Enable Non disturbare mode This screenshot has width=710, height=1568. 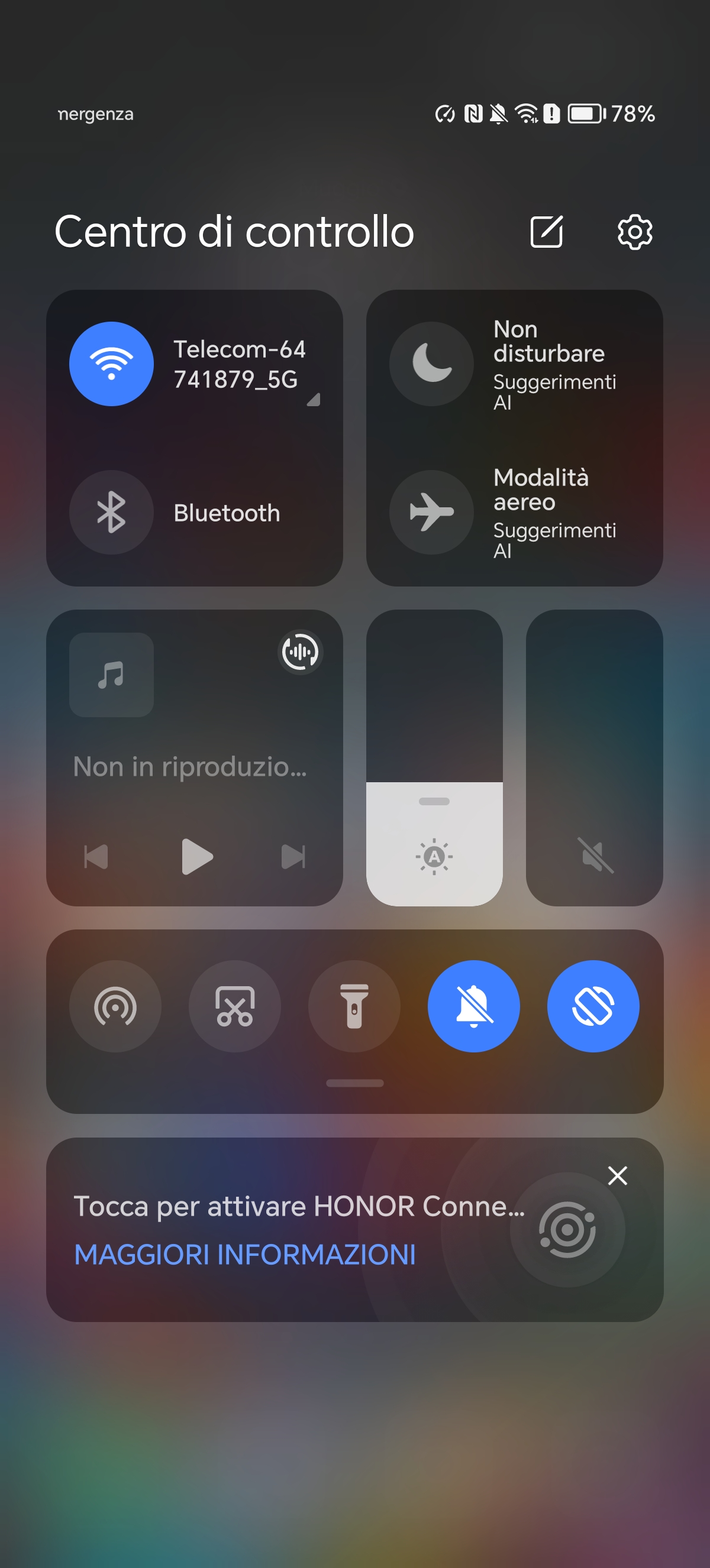pos(431,364)
